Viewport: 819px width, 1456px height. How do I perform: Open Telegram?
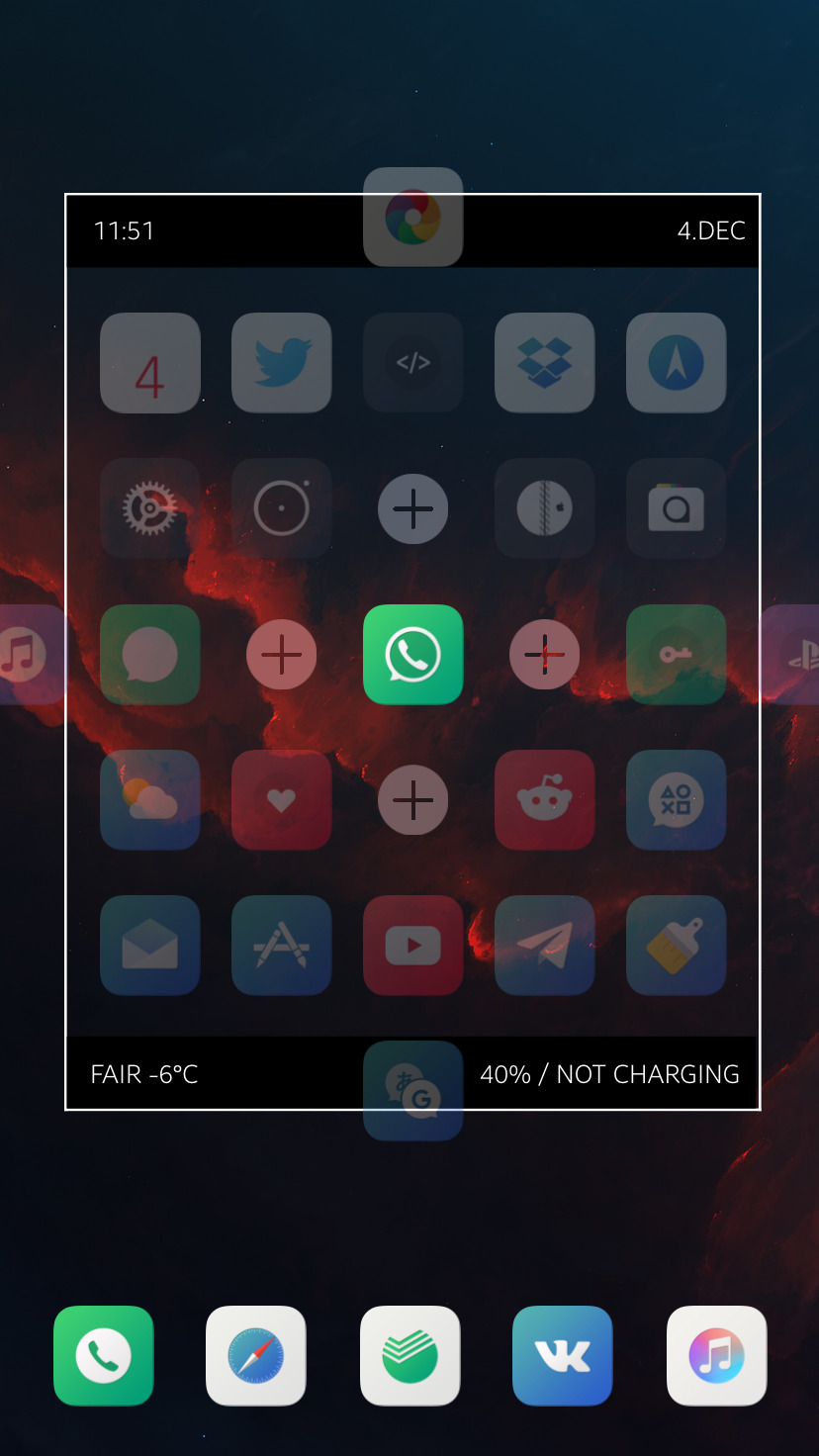tap(544, 945)
